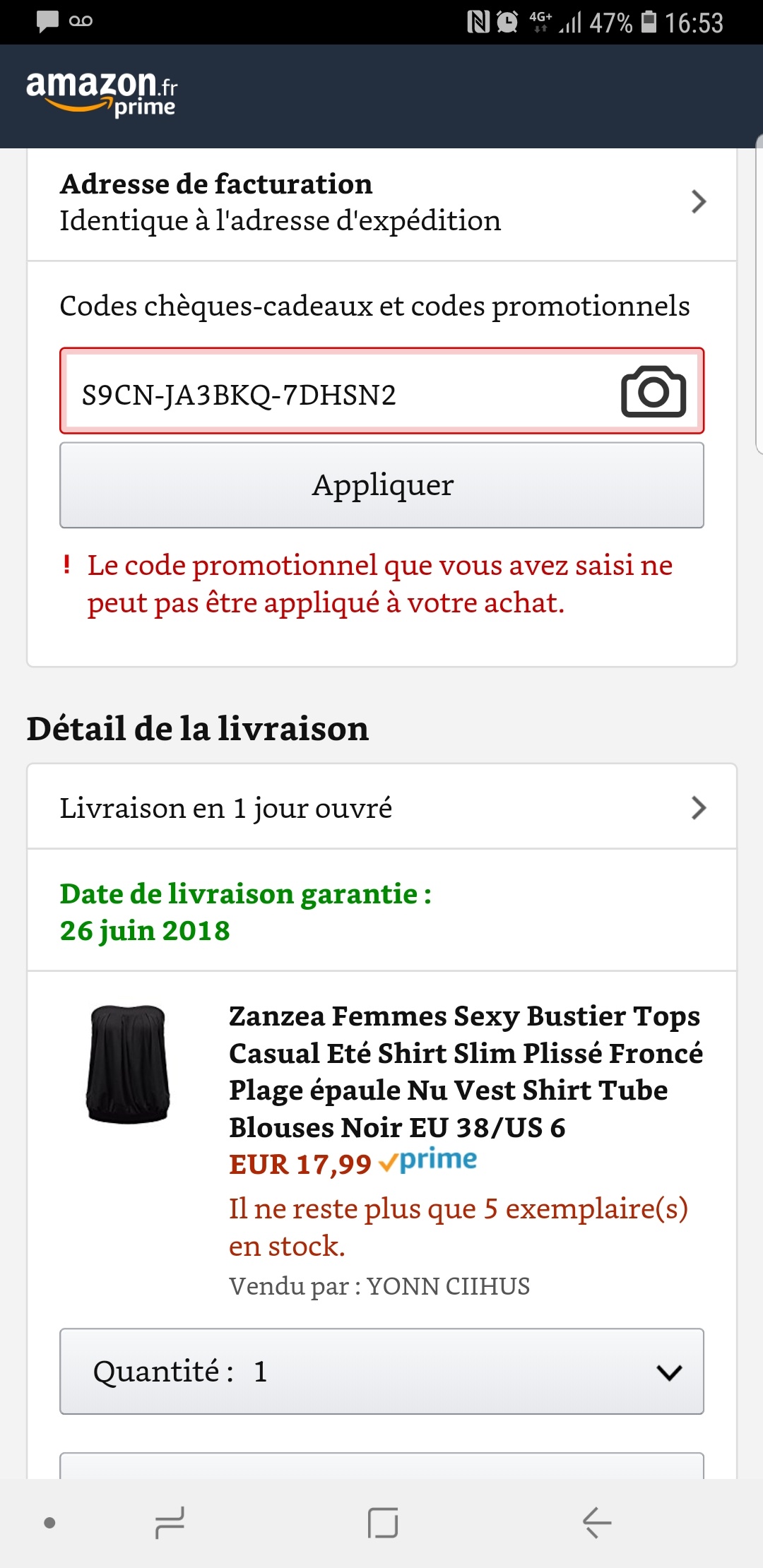
Task: Go back using the system back button
Action: pos(597,1522)
